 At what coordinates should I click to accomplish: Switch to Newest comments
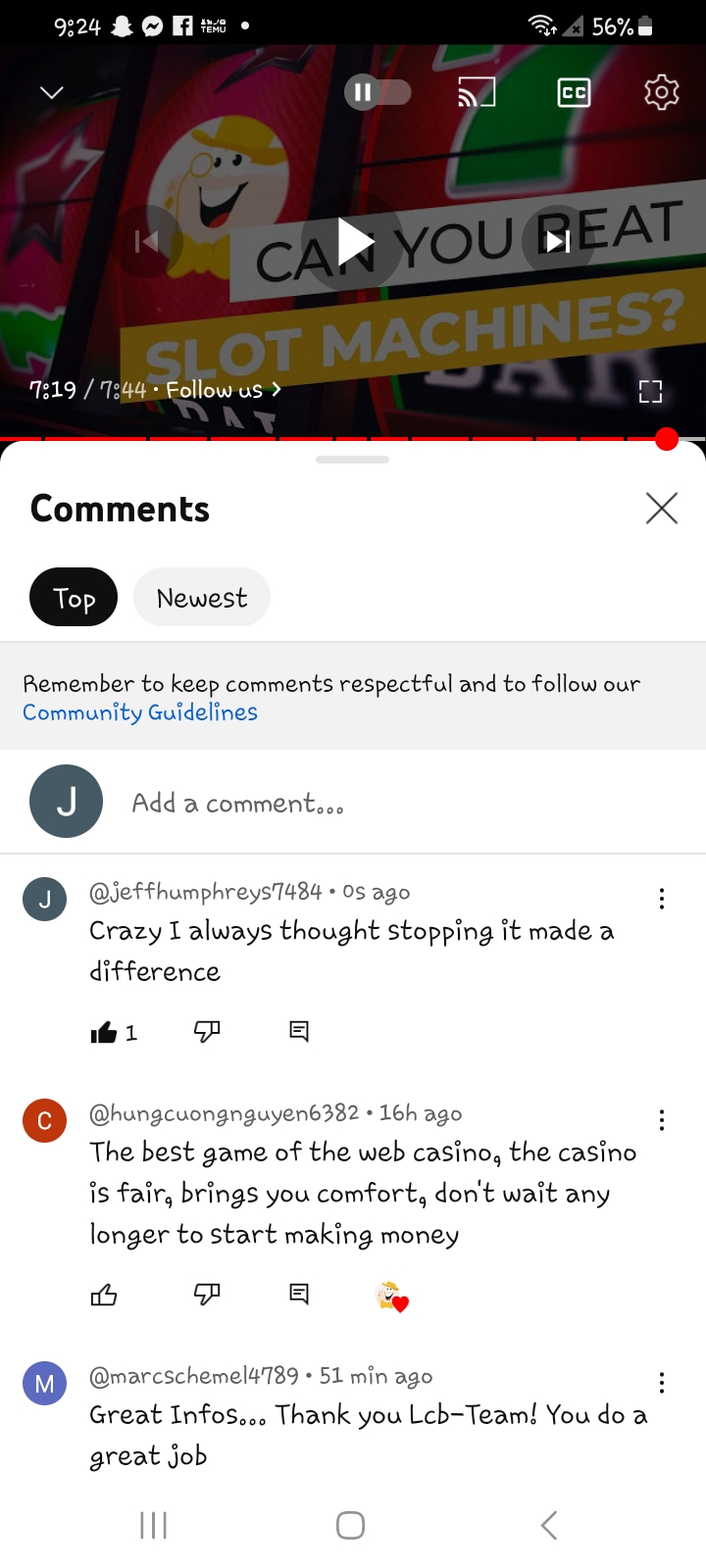[x=202, y=597]
